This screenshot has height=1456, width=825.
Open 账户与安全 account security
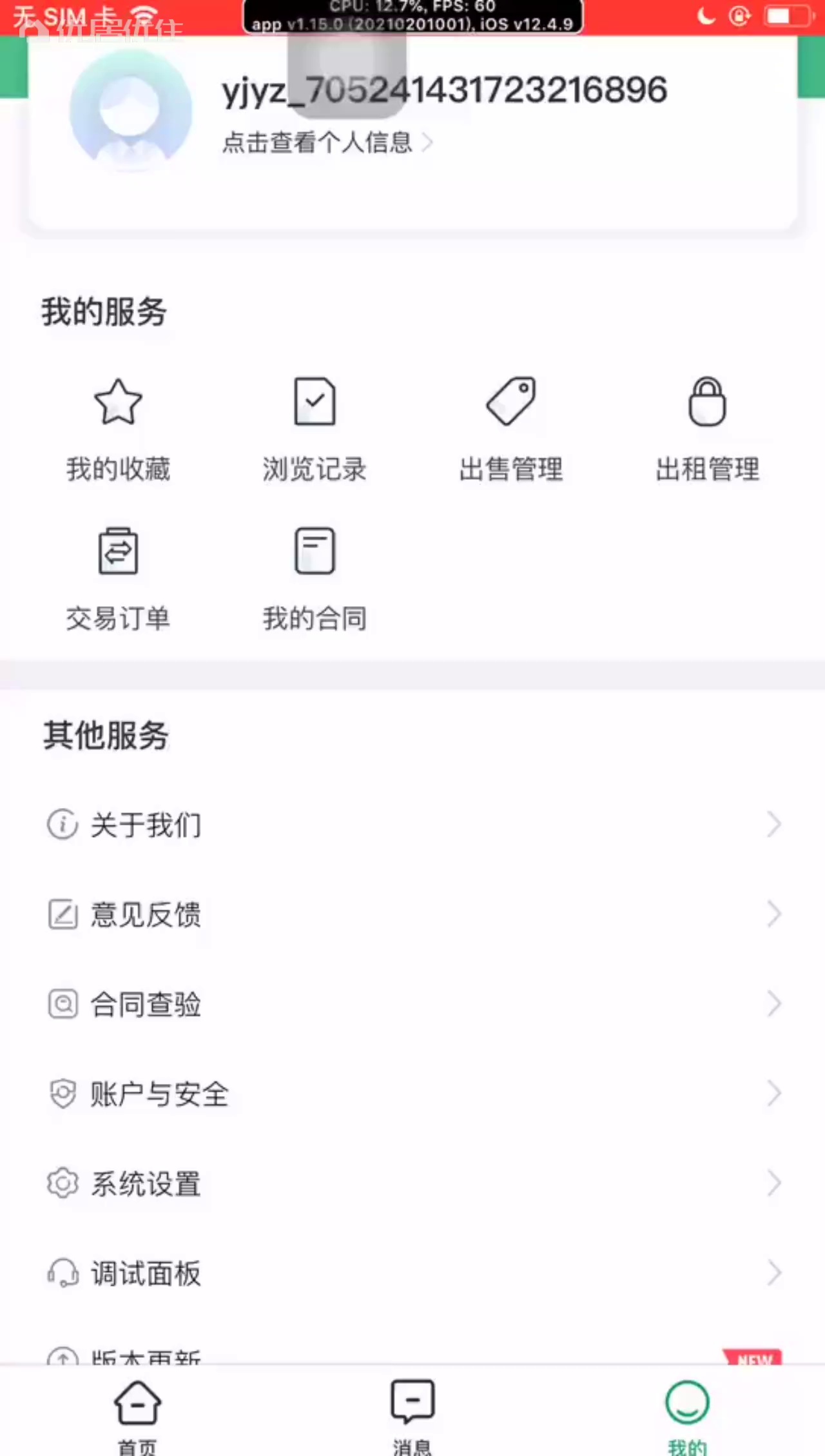[412, 1094]
